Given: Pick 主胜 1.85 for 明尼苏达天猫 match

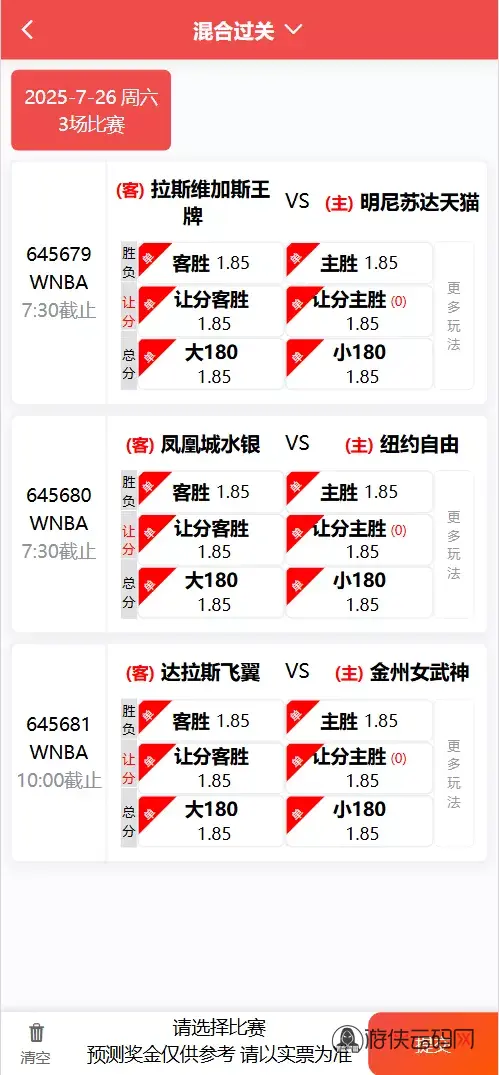Looking at the screenshot, I should [359, 263].
